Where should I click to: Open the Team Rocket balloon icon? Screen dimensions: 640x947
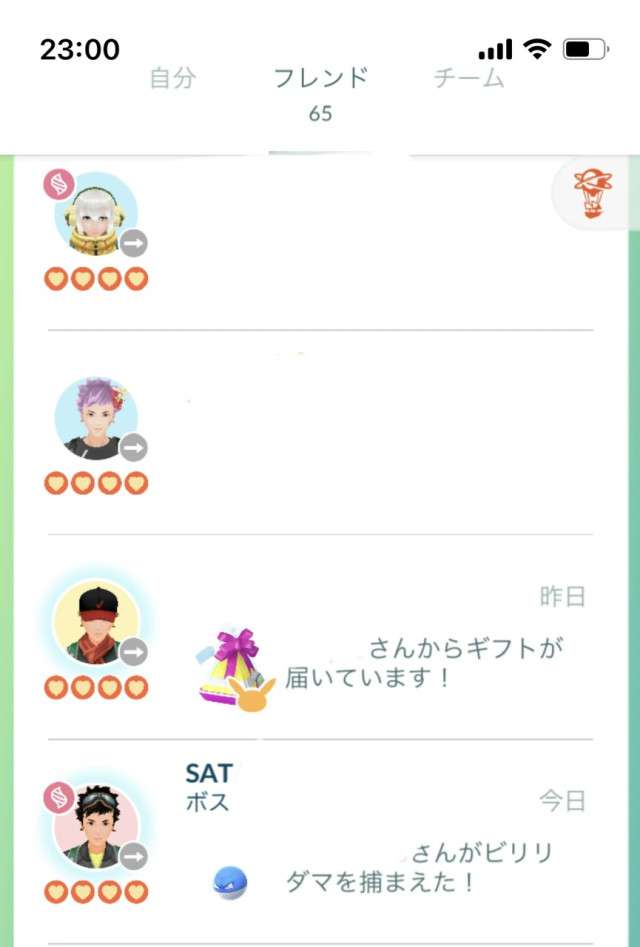tap(593, 194)
